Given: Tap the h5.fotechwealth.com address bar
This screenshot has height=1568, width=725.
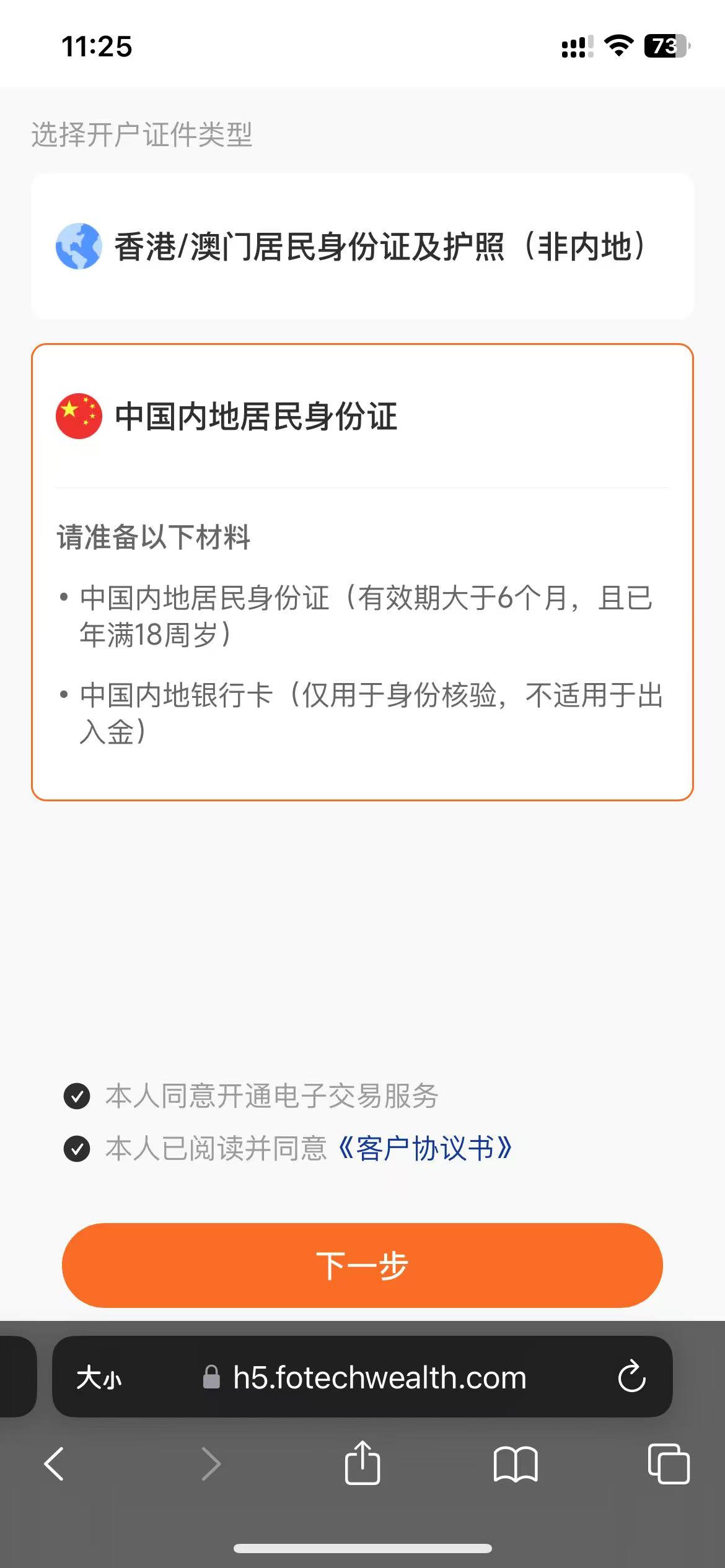Looking at the screenshot, I should click(378, 1379).
